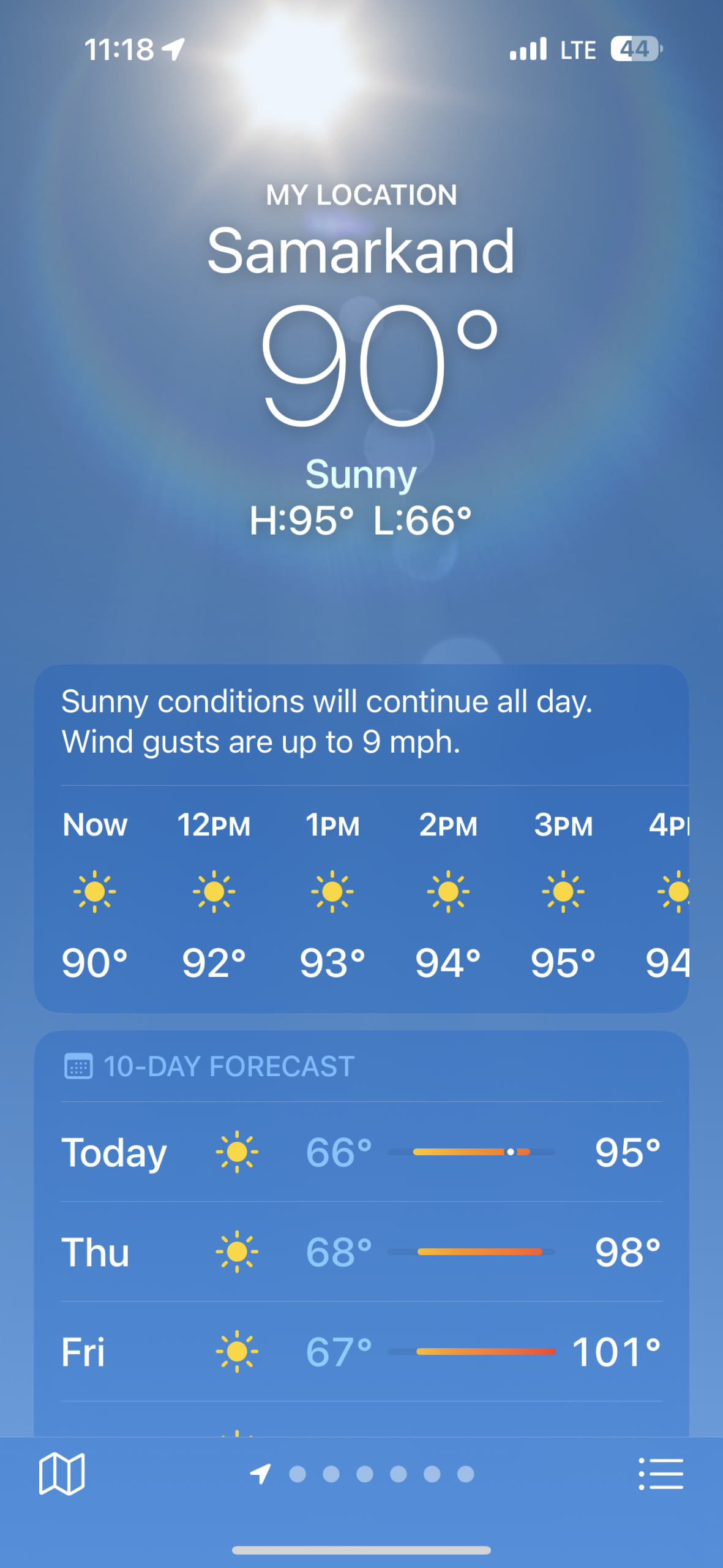Open Today's forecast details
This screenshot has width=723, height=1568.
(361, 1152)
